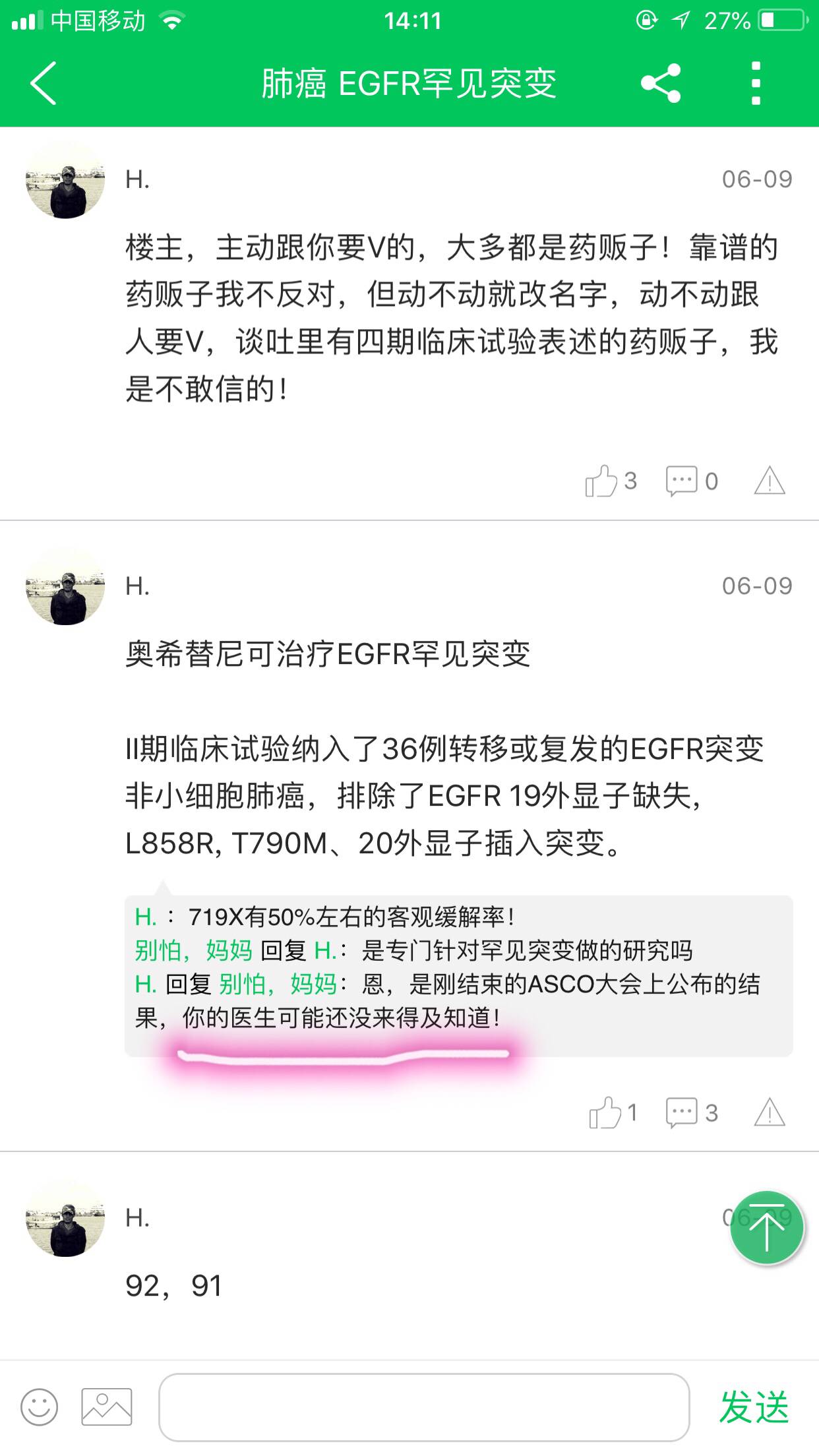Go back using the header arrow
This screenshot has height=1456, width=819.
(x=44, y=84)
